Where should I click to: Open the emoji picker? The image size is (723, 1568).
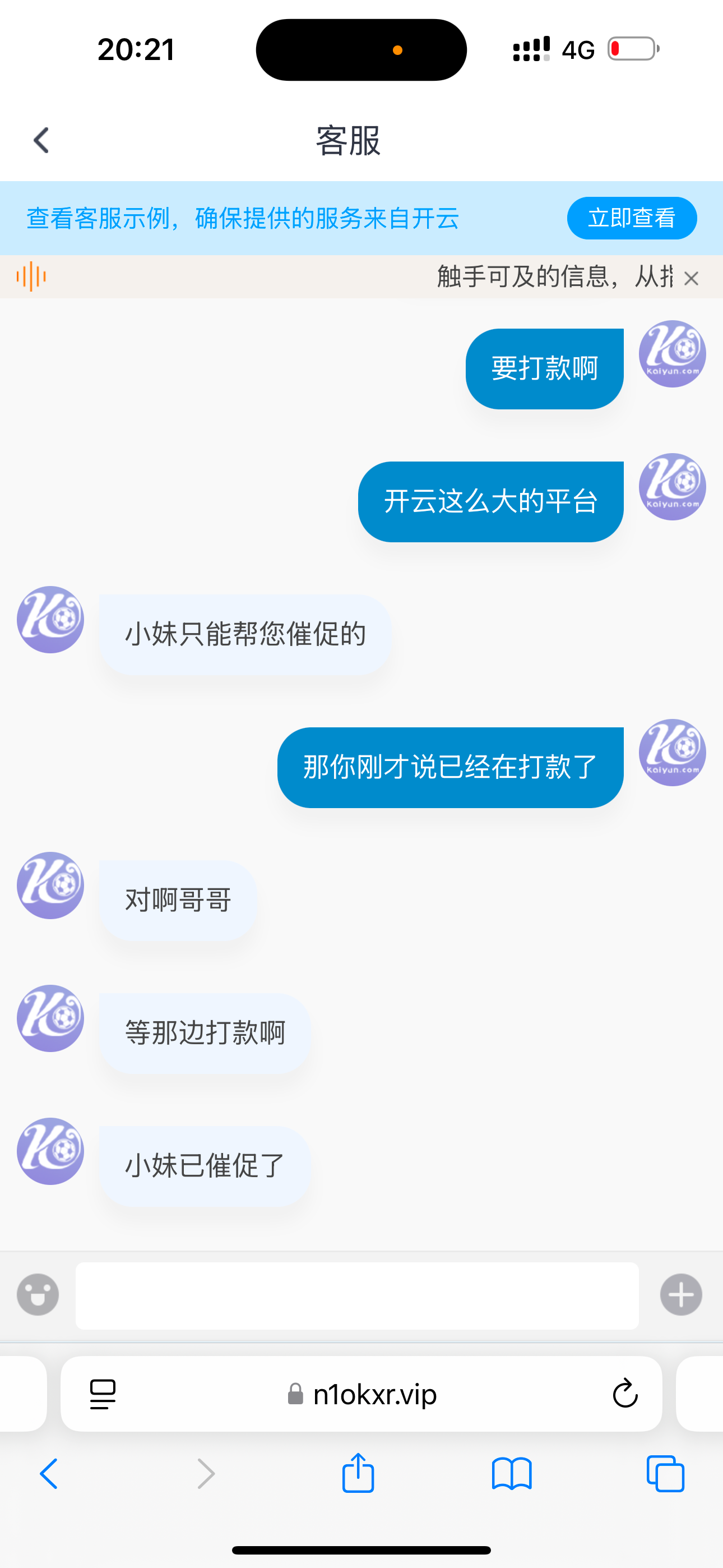point(38,1295)
